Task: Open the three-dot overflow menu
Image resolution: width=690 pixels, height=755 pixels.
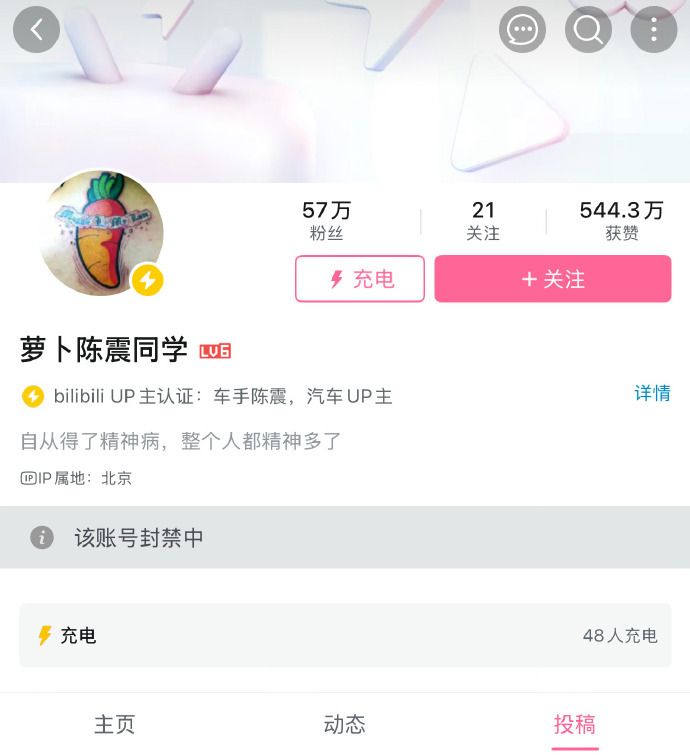Action: [654, 30]
